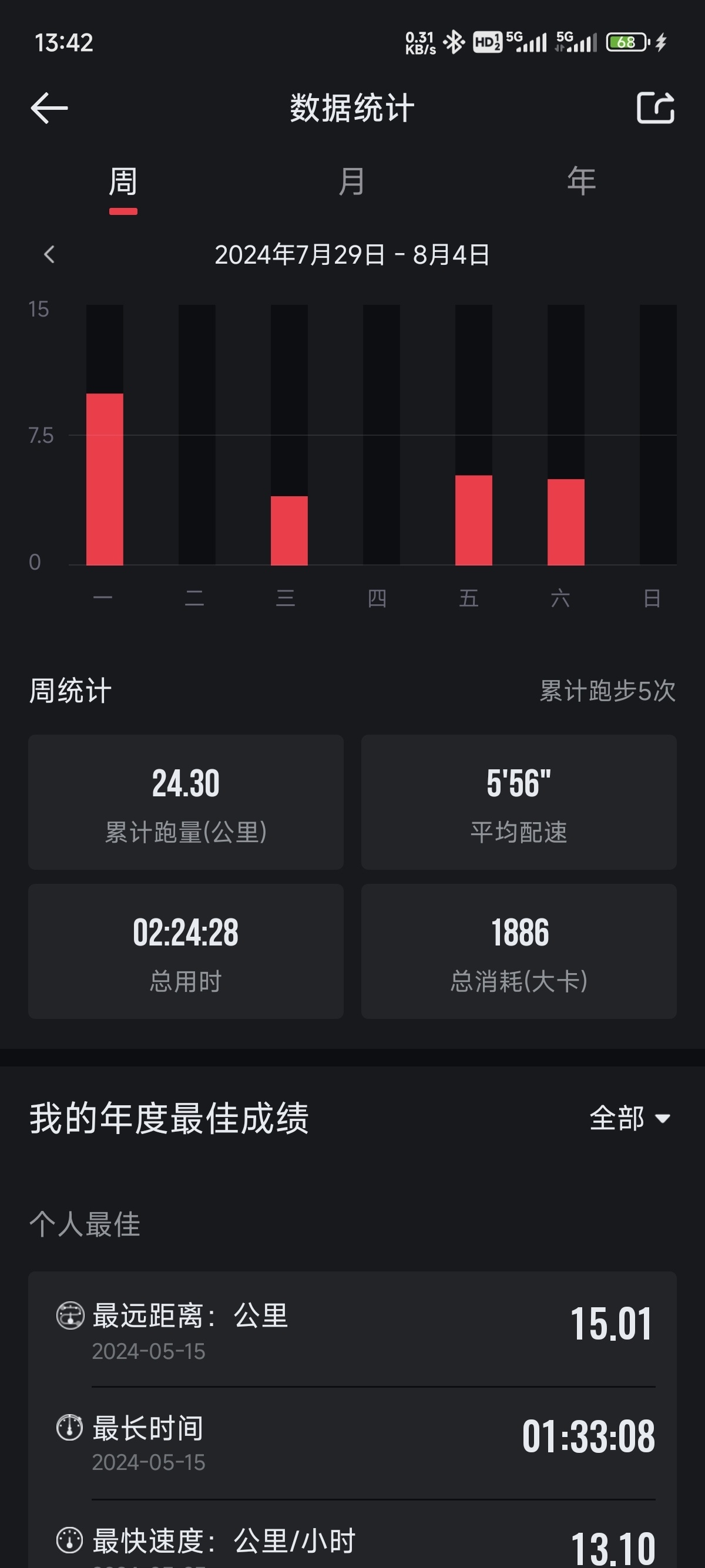Select the 周 tab
The image size is (705, 1568).
(123, 183)
